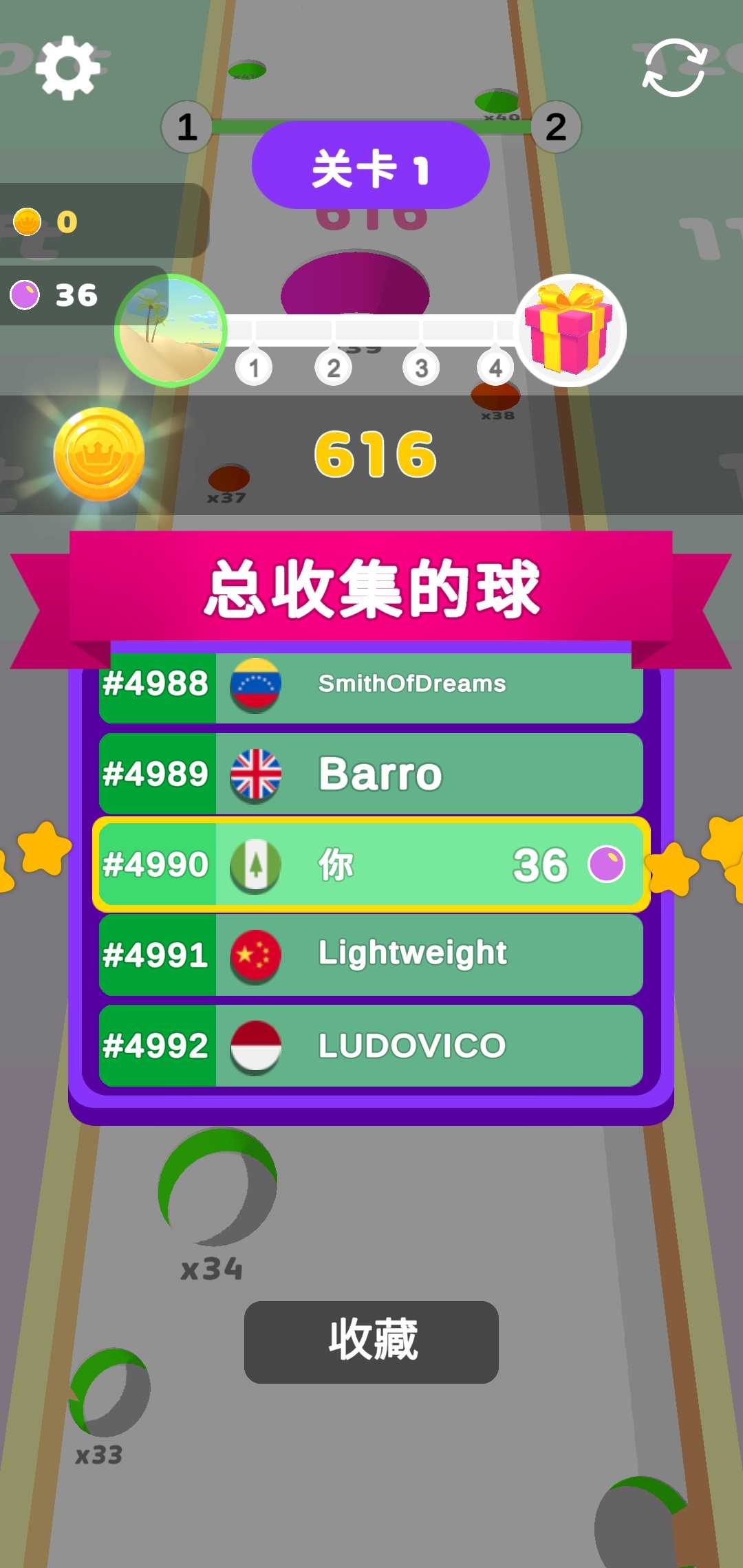
Task: Open the settings gear
Action: click(x=67, y=67)
